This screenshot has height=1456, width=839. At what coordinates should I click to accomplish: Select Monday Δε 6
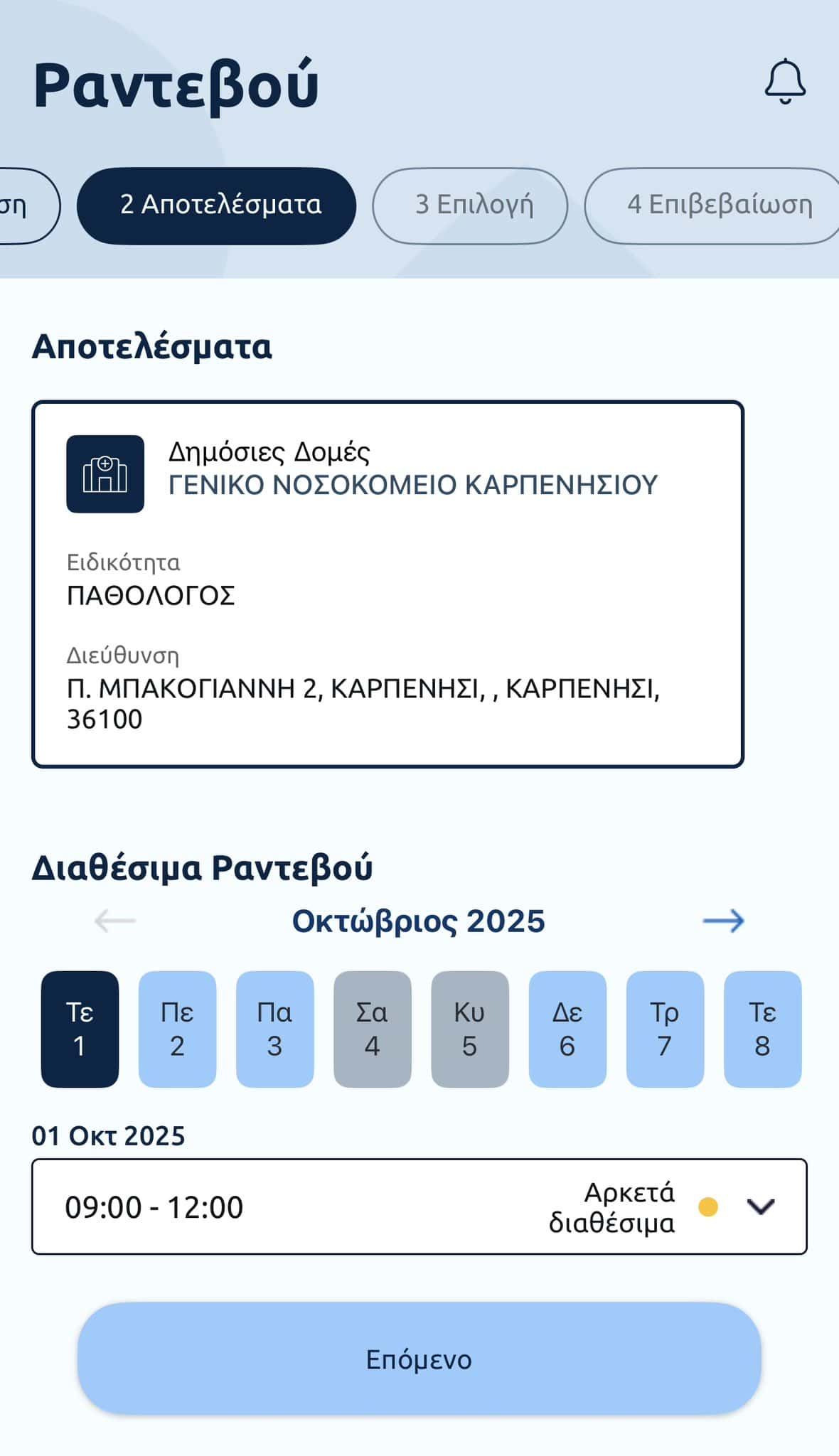click(x=567, y=1029)
